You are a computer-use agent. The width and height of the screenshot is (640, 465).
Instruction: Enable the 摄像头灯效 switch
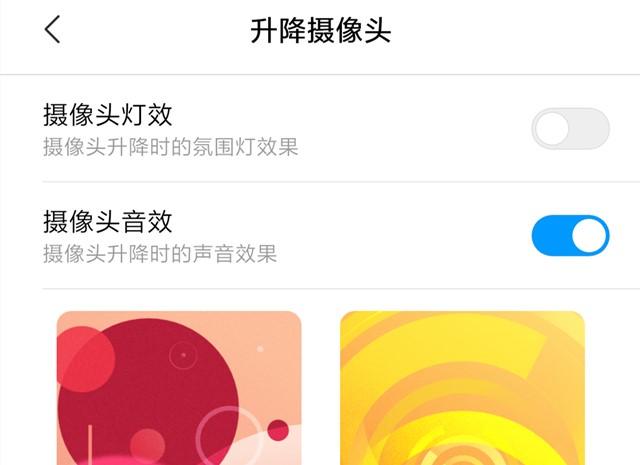570,129
